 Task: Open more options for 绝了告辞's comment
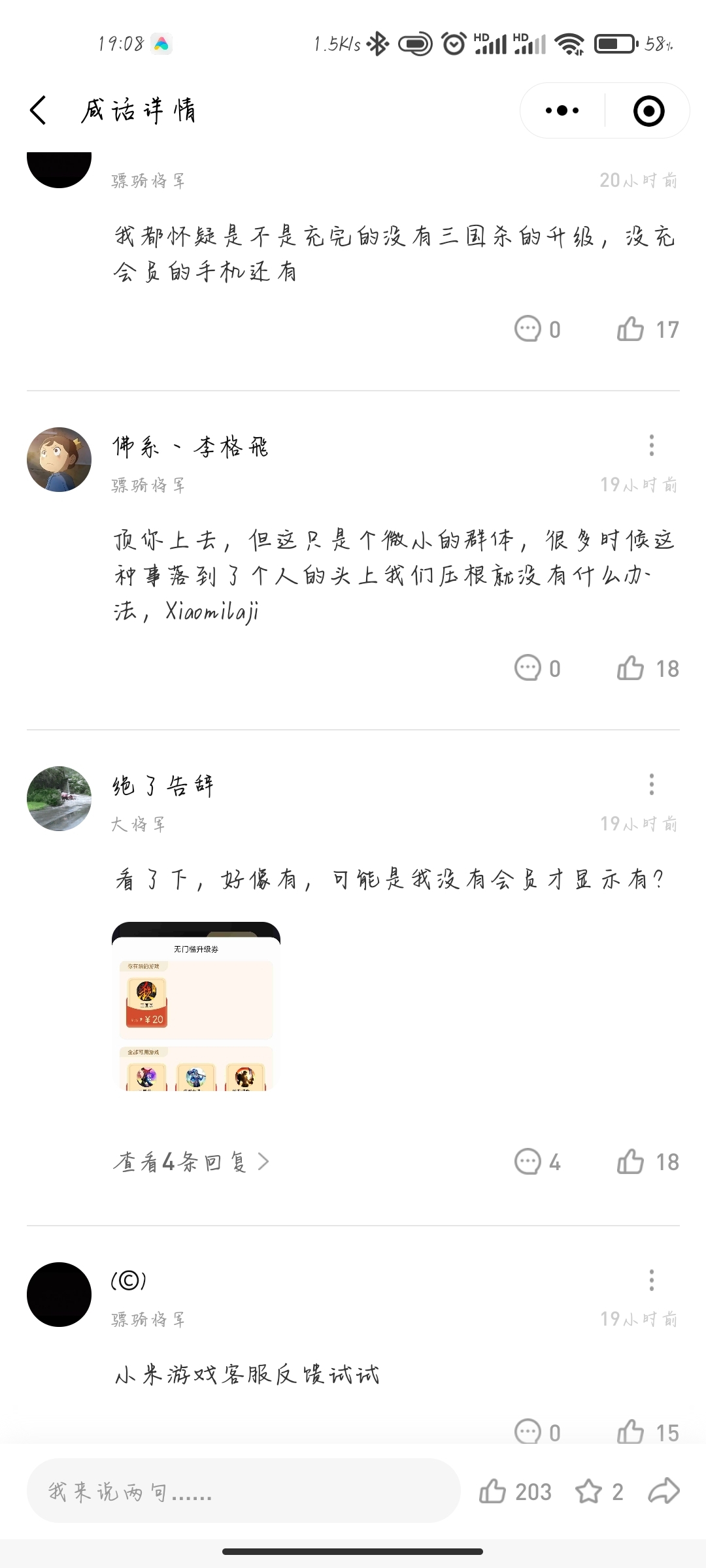(x=651, y=784)
